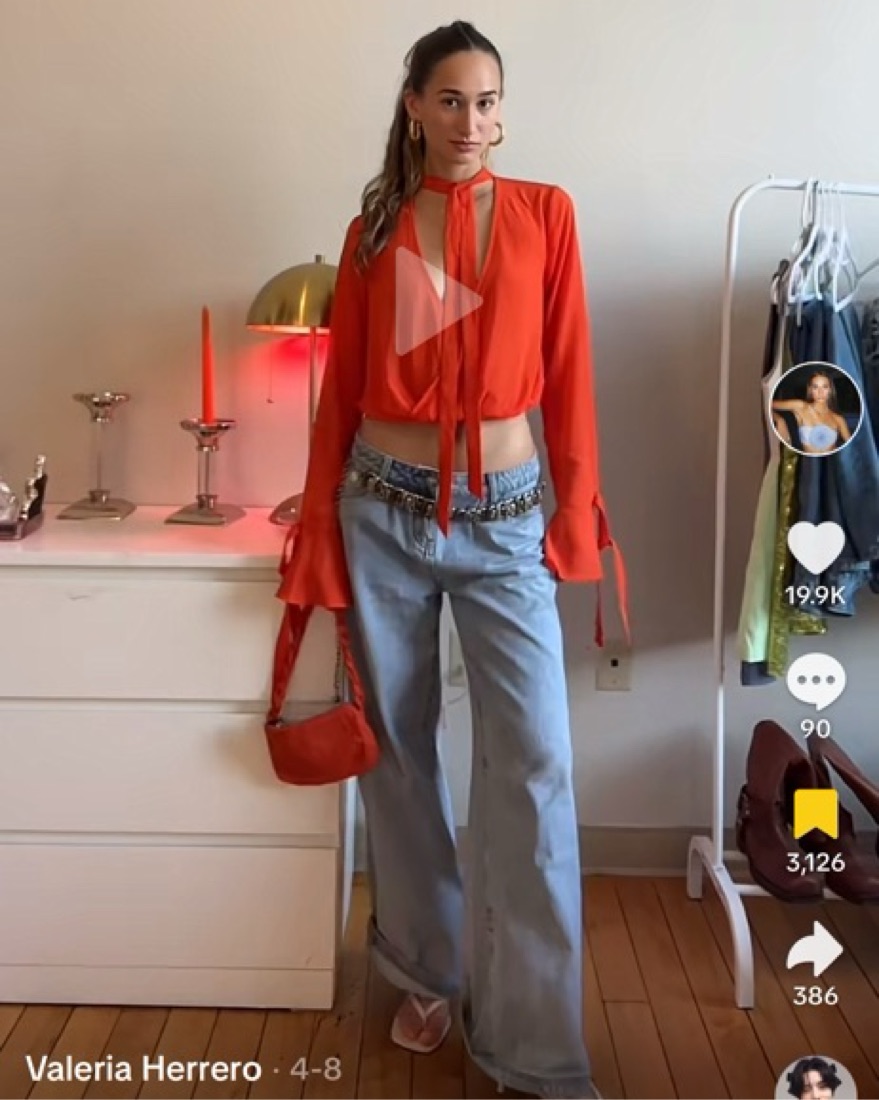Share this video via the arrow icon
This screenshot has width=879, height=1100.
point(814,949)
